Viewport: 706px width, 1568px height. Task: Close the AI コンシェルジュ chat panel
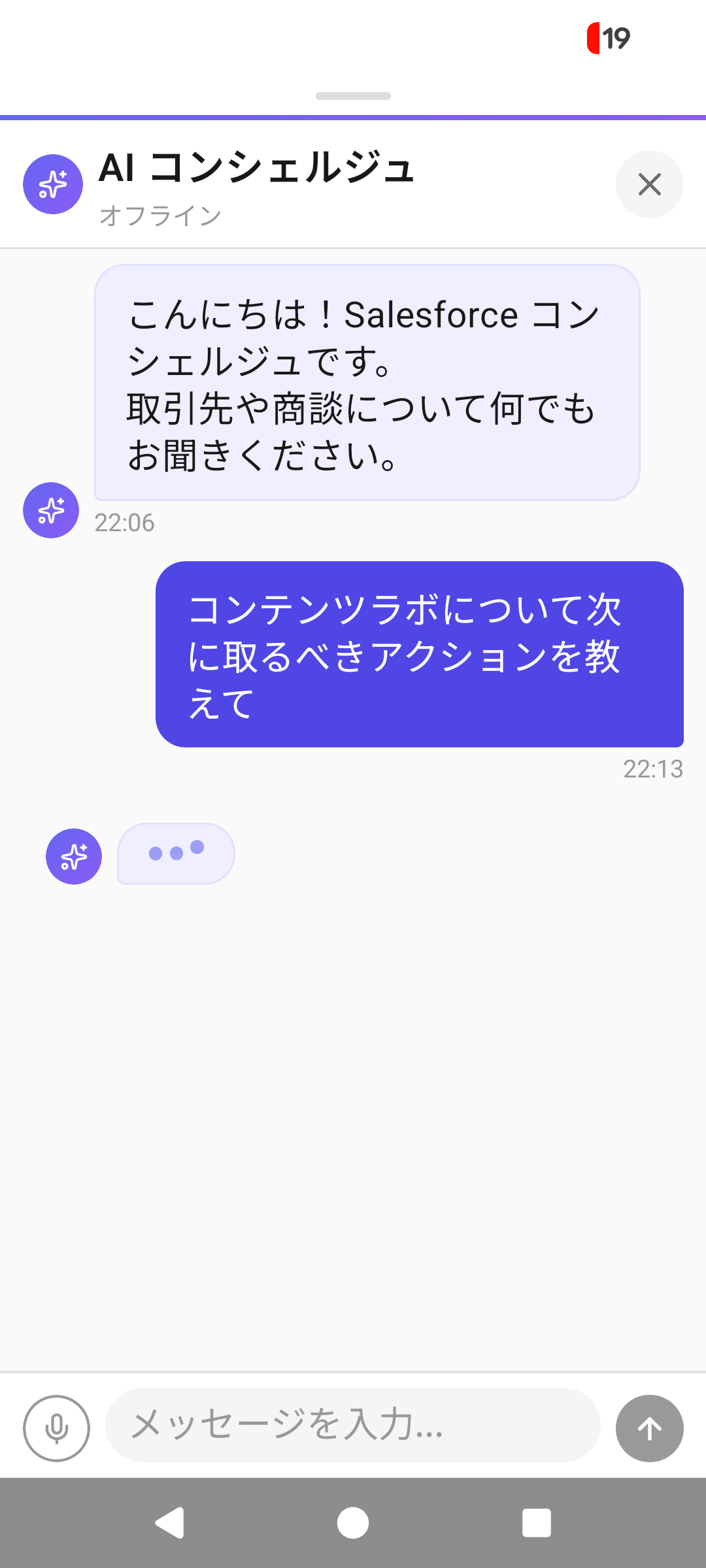tap(649, 184)
